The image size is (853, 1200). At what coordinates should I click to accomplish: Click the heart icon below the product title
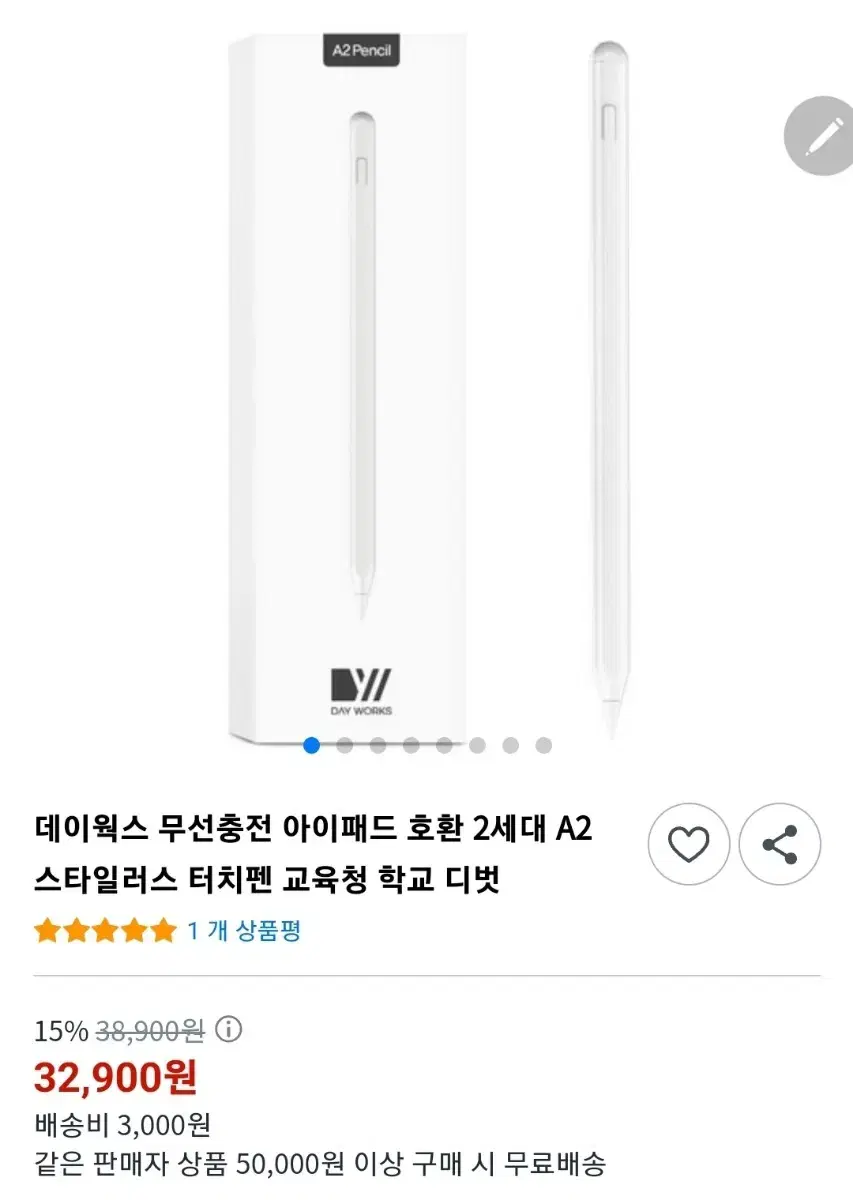point(688,844)
